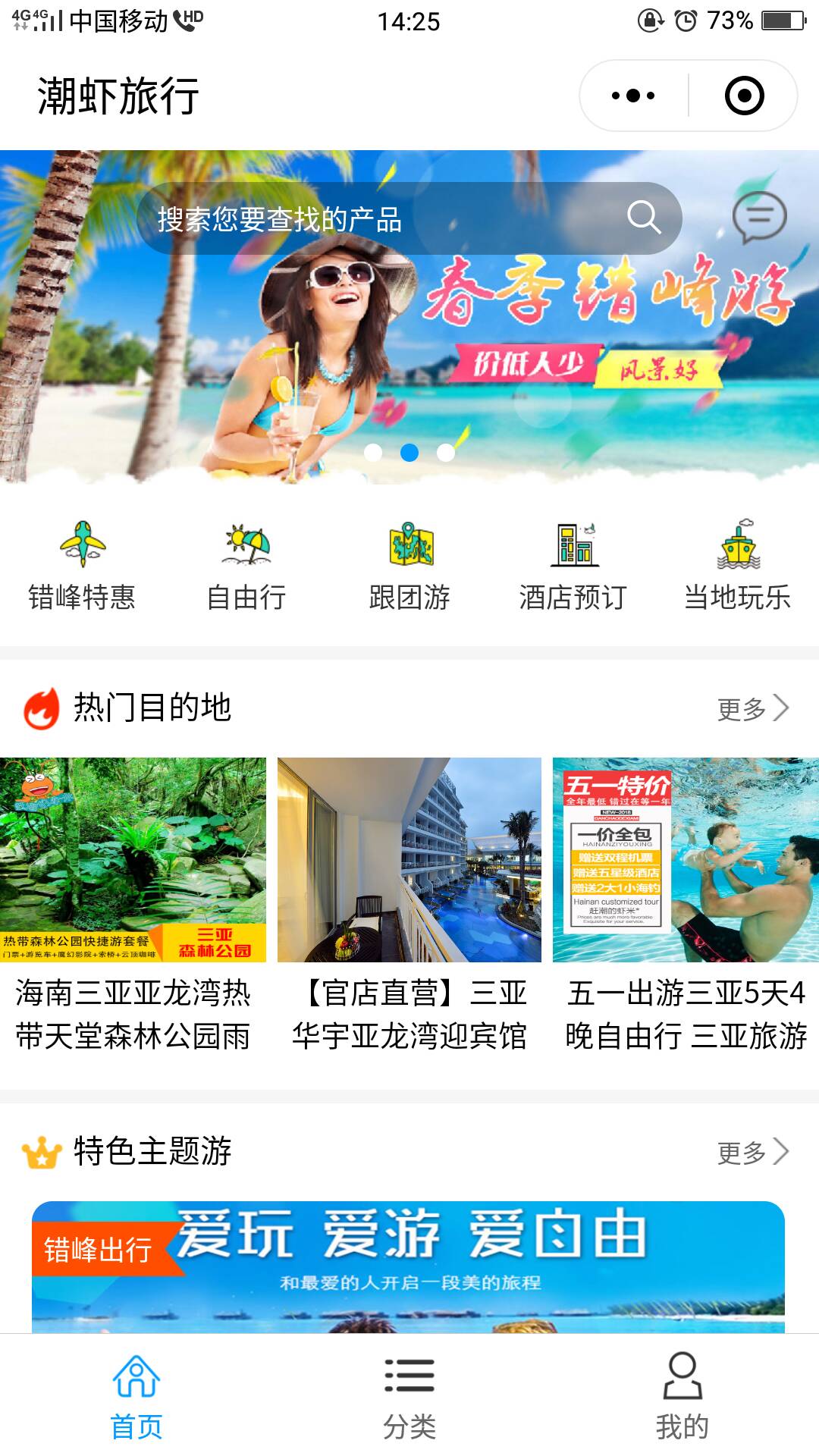Open the 当地玩乐 category
This screenshot has width=819, height=1456.
737,565
